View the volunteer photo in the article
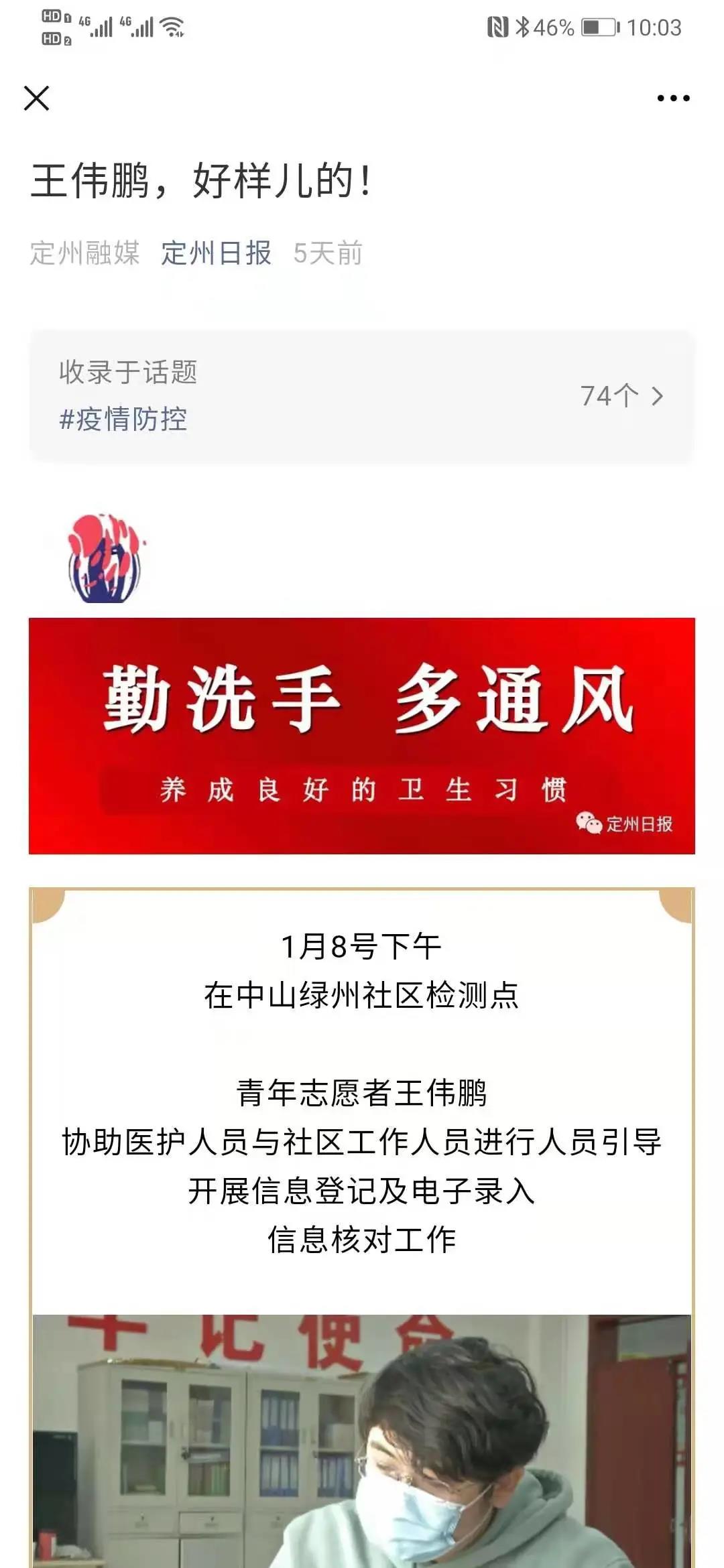724x1568 pixels. pos(362,1441)
